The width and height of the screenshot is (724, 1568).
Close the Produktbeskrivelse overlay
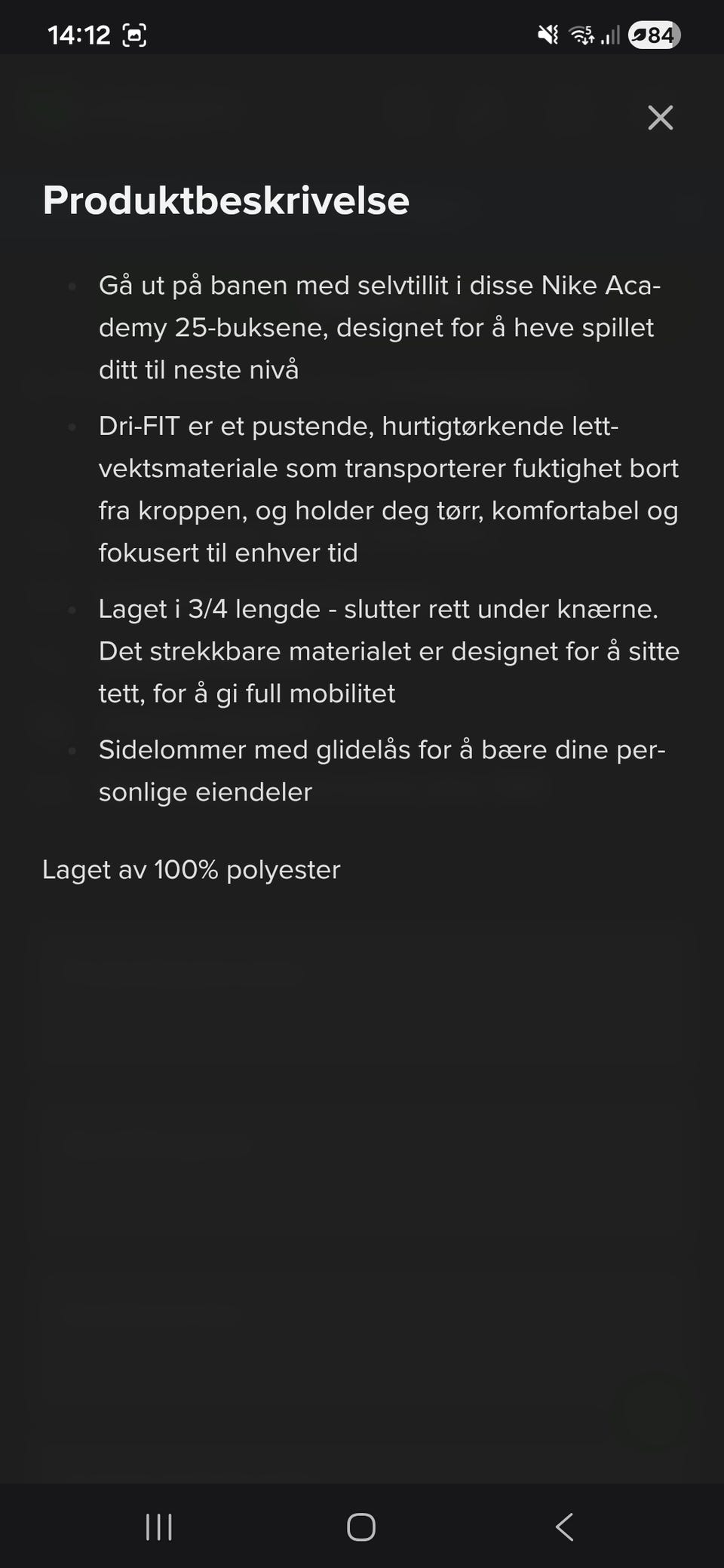[660, 118]
